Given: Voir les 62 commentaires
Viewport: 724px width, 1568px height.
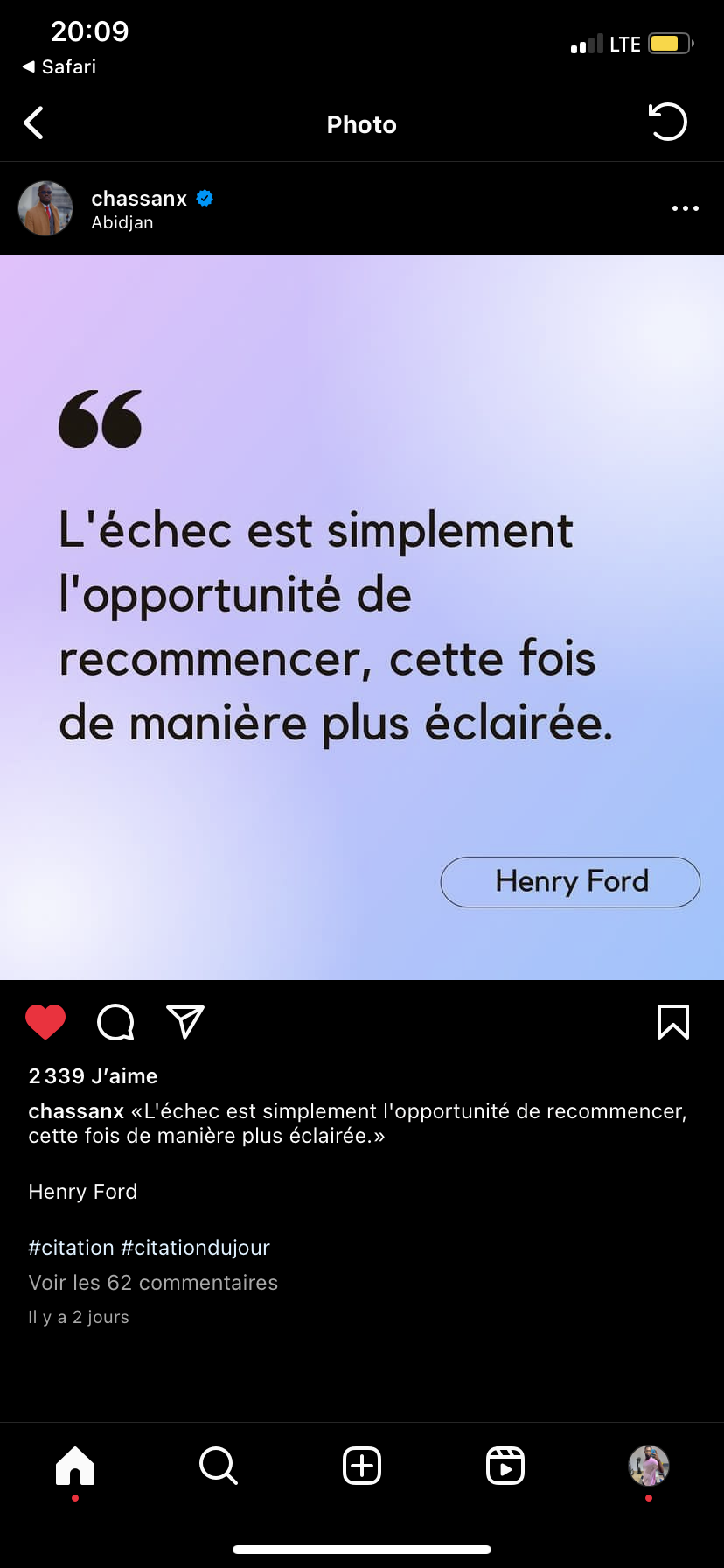Looking at the screenshot, I should point(153,1282).
